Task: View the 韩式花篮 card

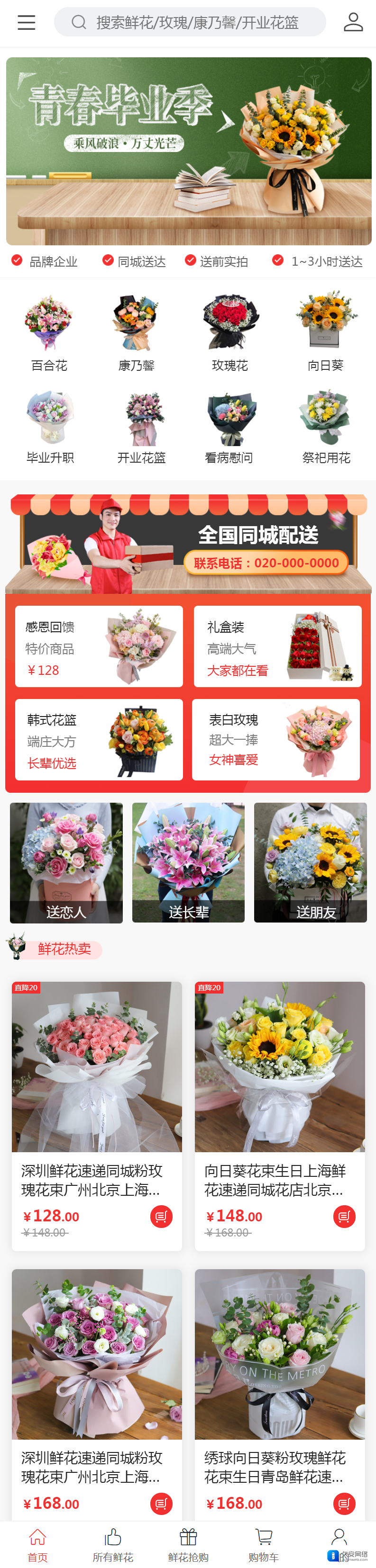Action: coord(99,740)
